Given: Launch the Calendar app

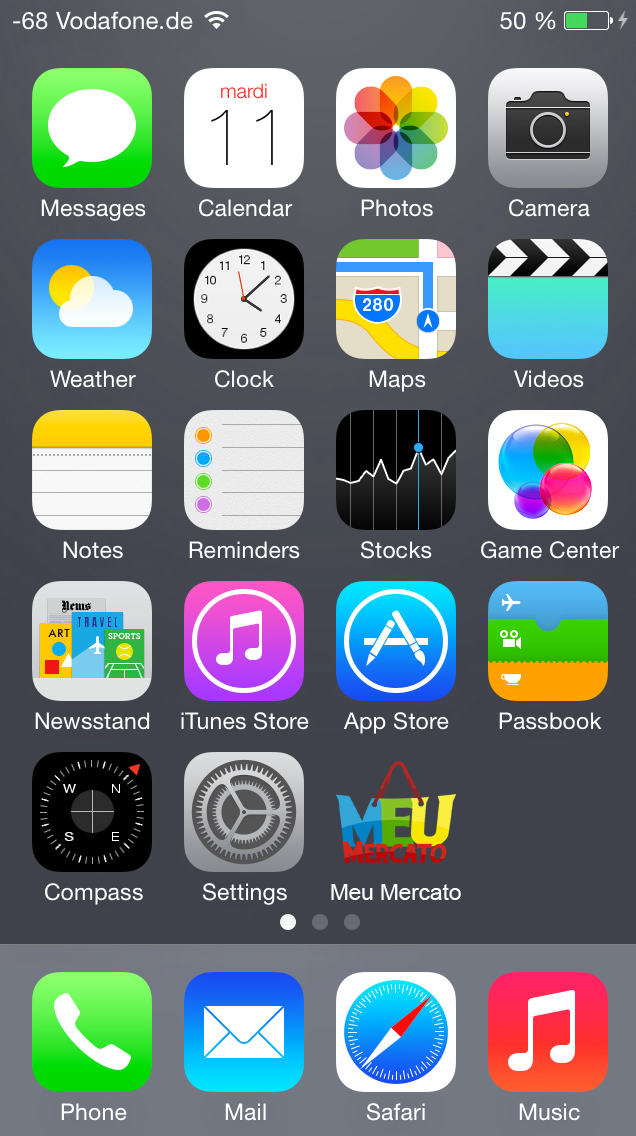Looking at the screenshot, I should coord(244,128).
